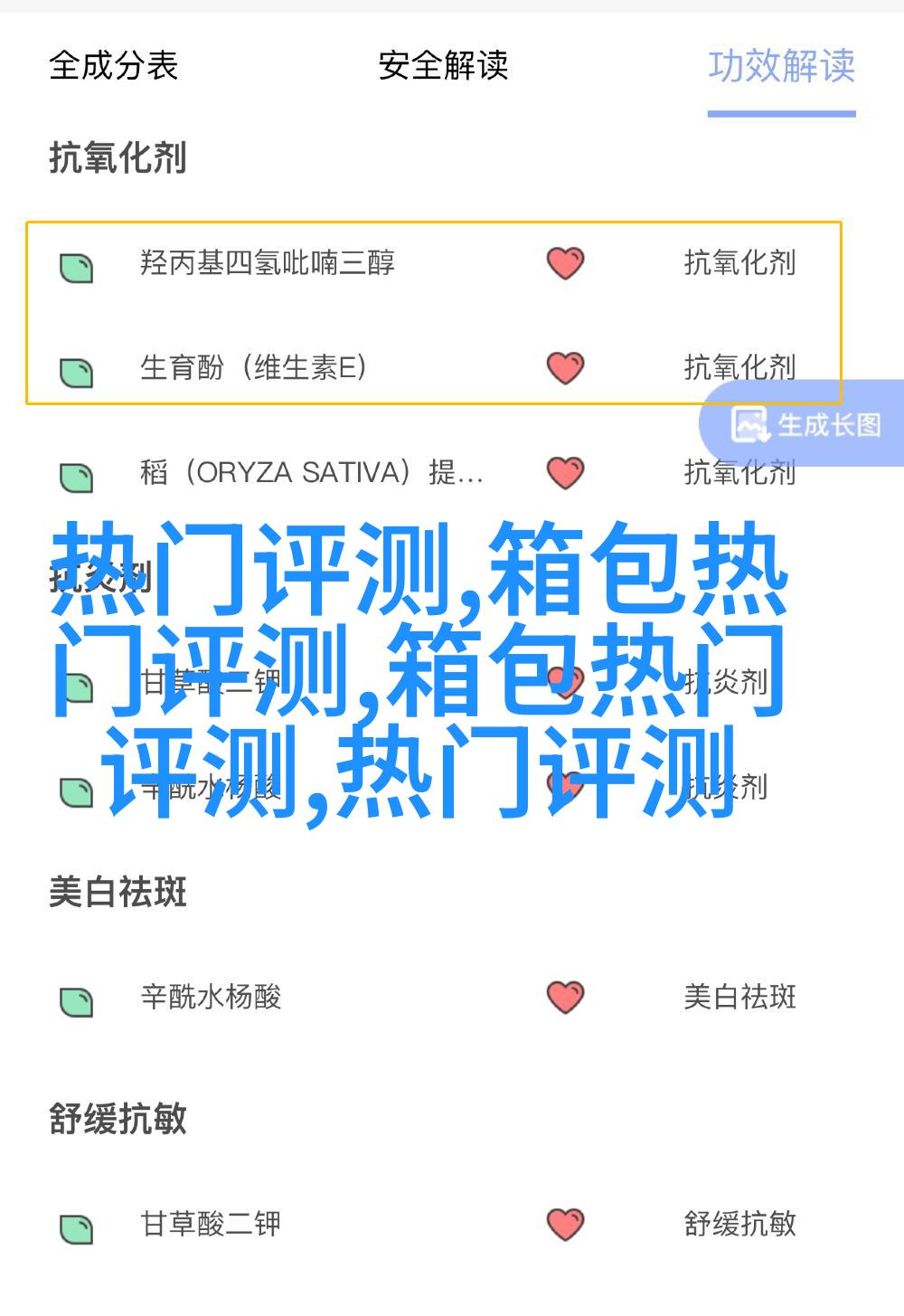Viewport: 904px width, 1316px height.
Task: Switch to the 全成分表 tab
Action: click(113, 66)
